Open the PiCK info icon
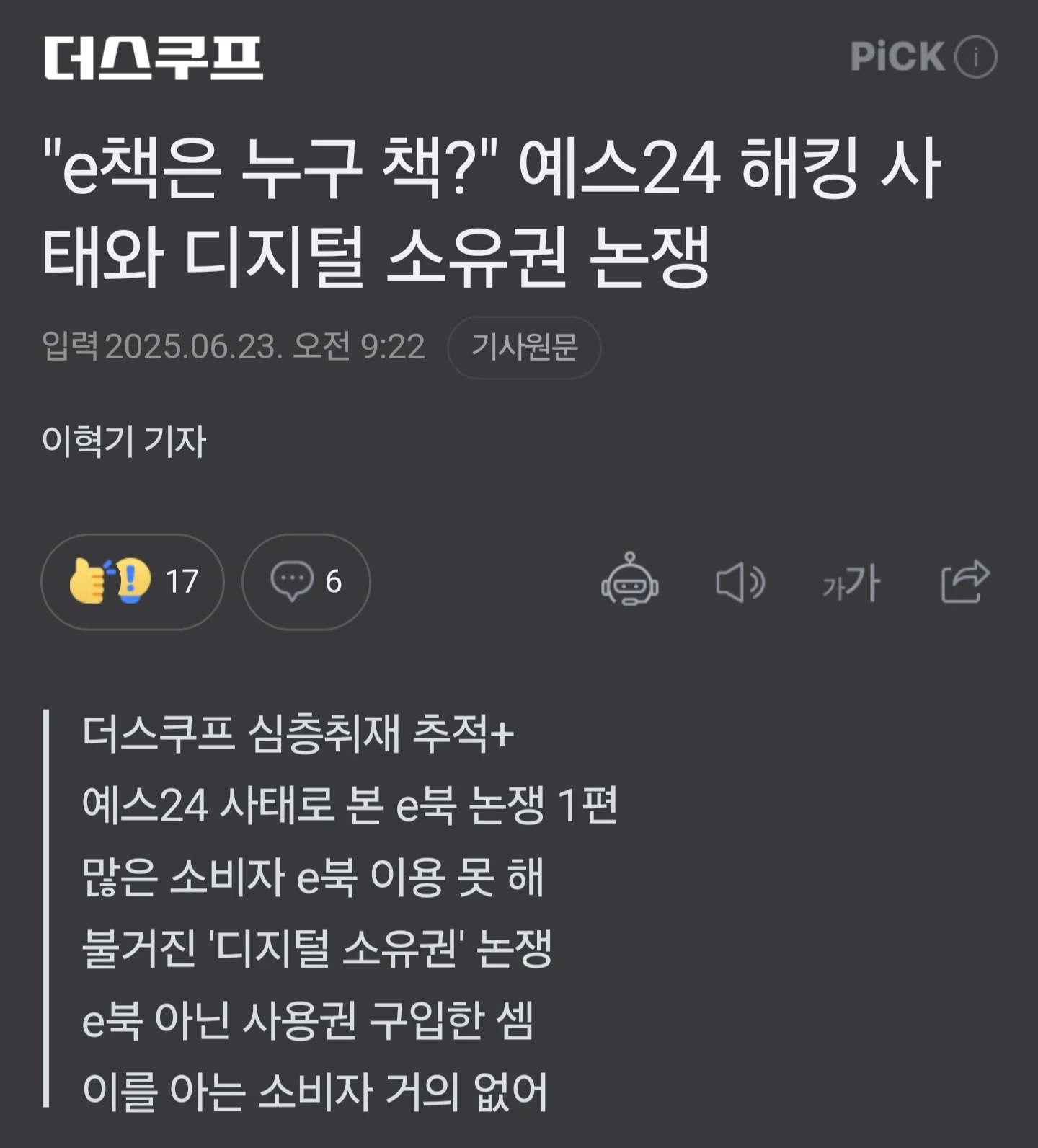This screenshot has width=1038, height=1148. 976,56
